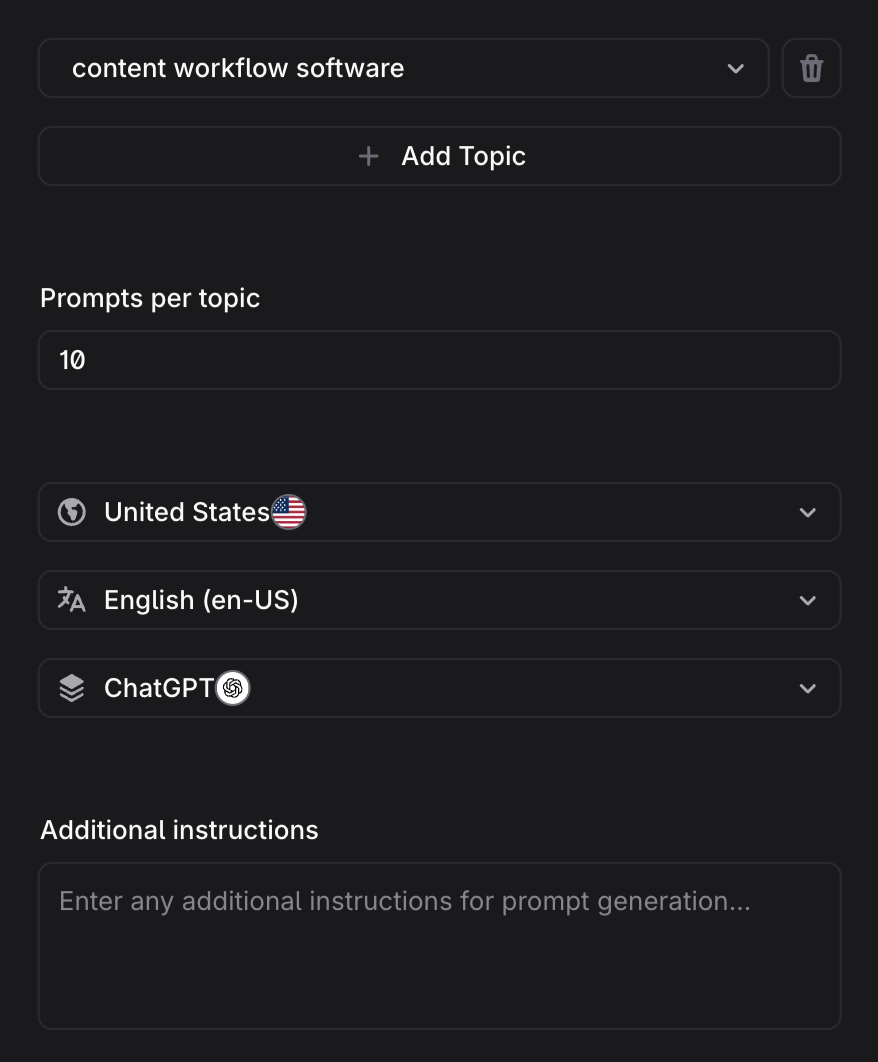
Task: Click inside the Additional instructions text area
Action: (x=439, y=945)
